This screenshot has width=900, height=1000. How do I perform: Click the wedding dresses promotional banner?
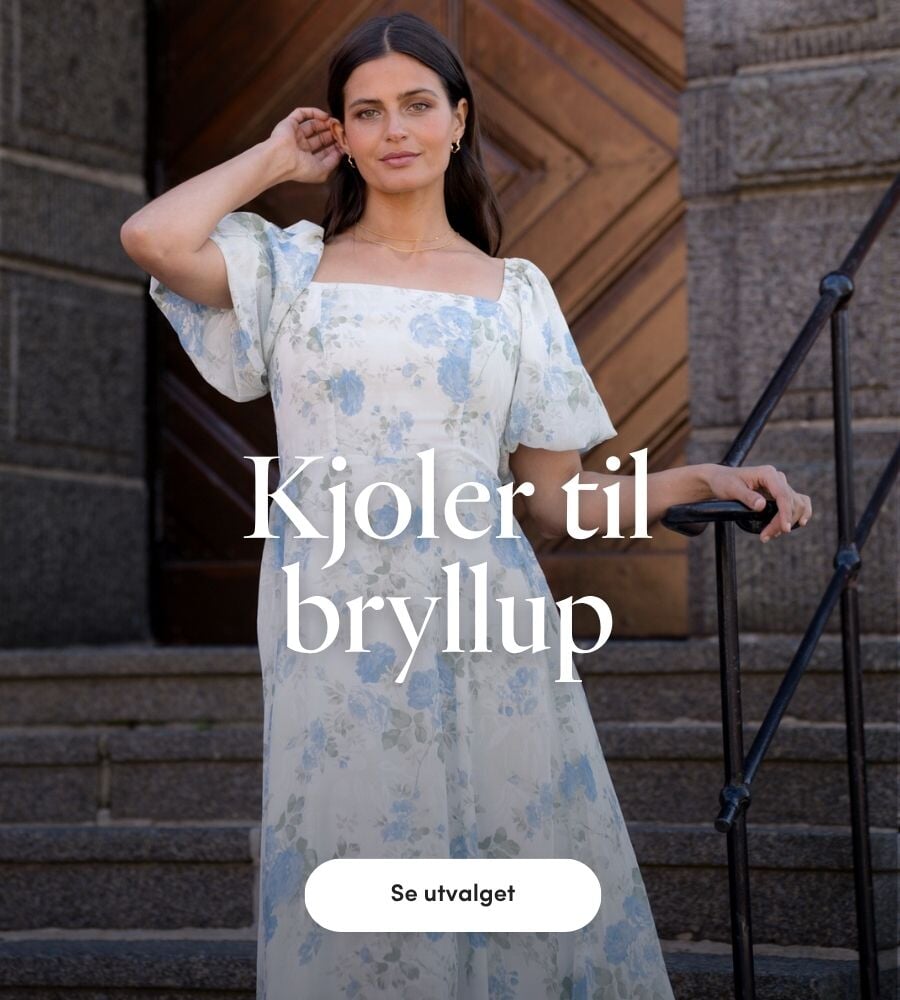[450, 500]
